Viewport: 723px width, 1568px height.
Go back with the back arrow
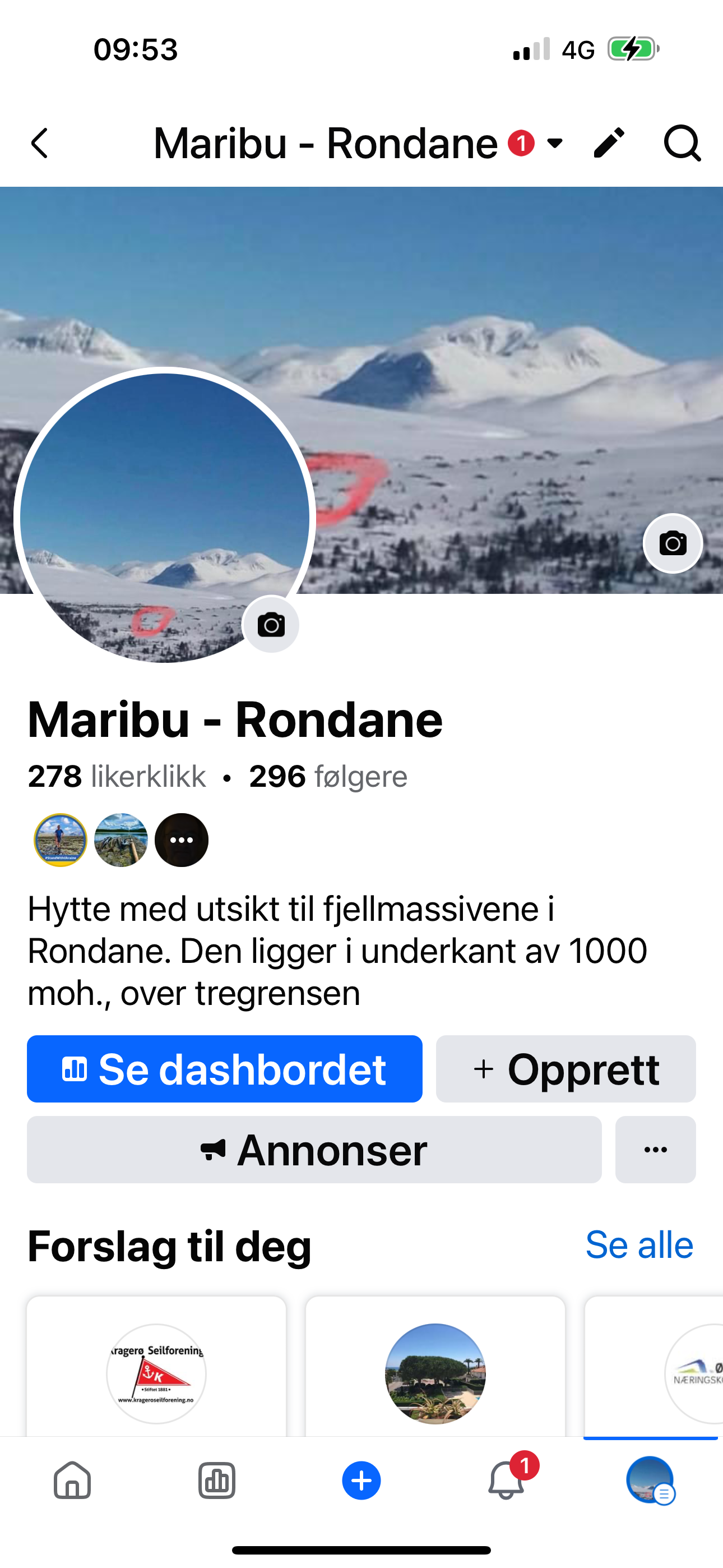point(39,144)
